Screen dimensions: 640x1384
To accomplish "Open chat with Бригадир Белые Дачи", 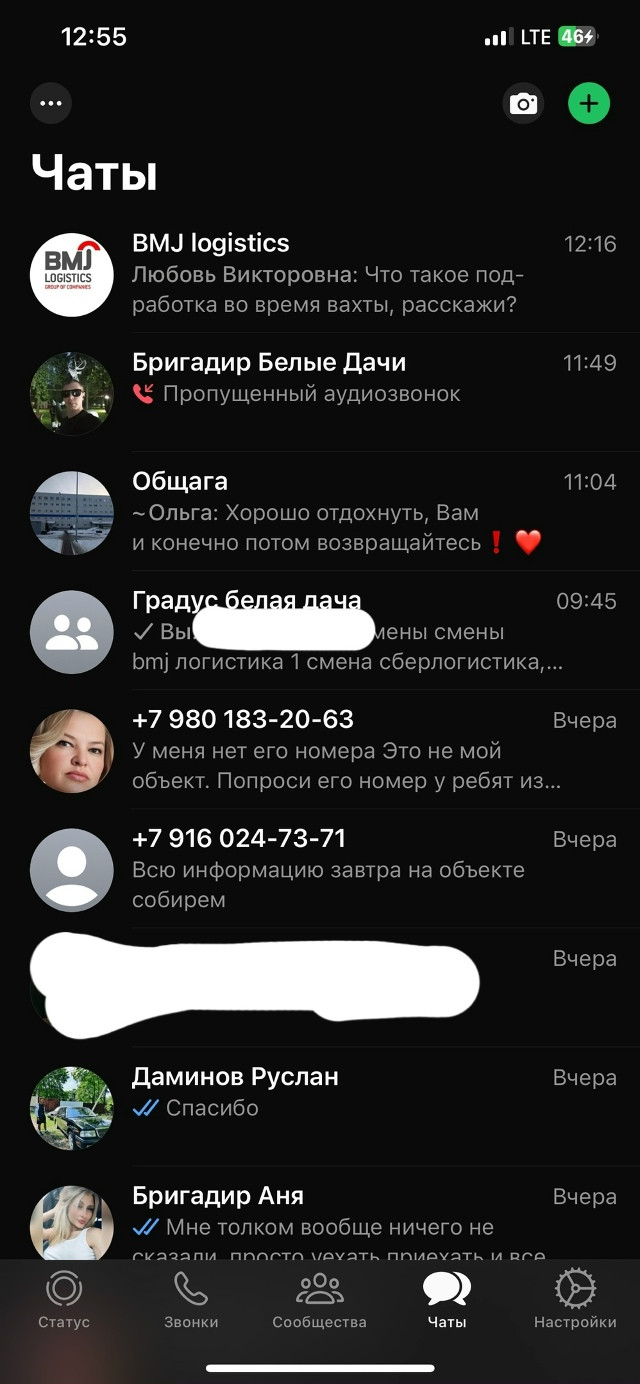I will click(x=320, y=392).
